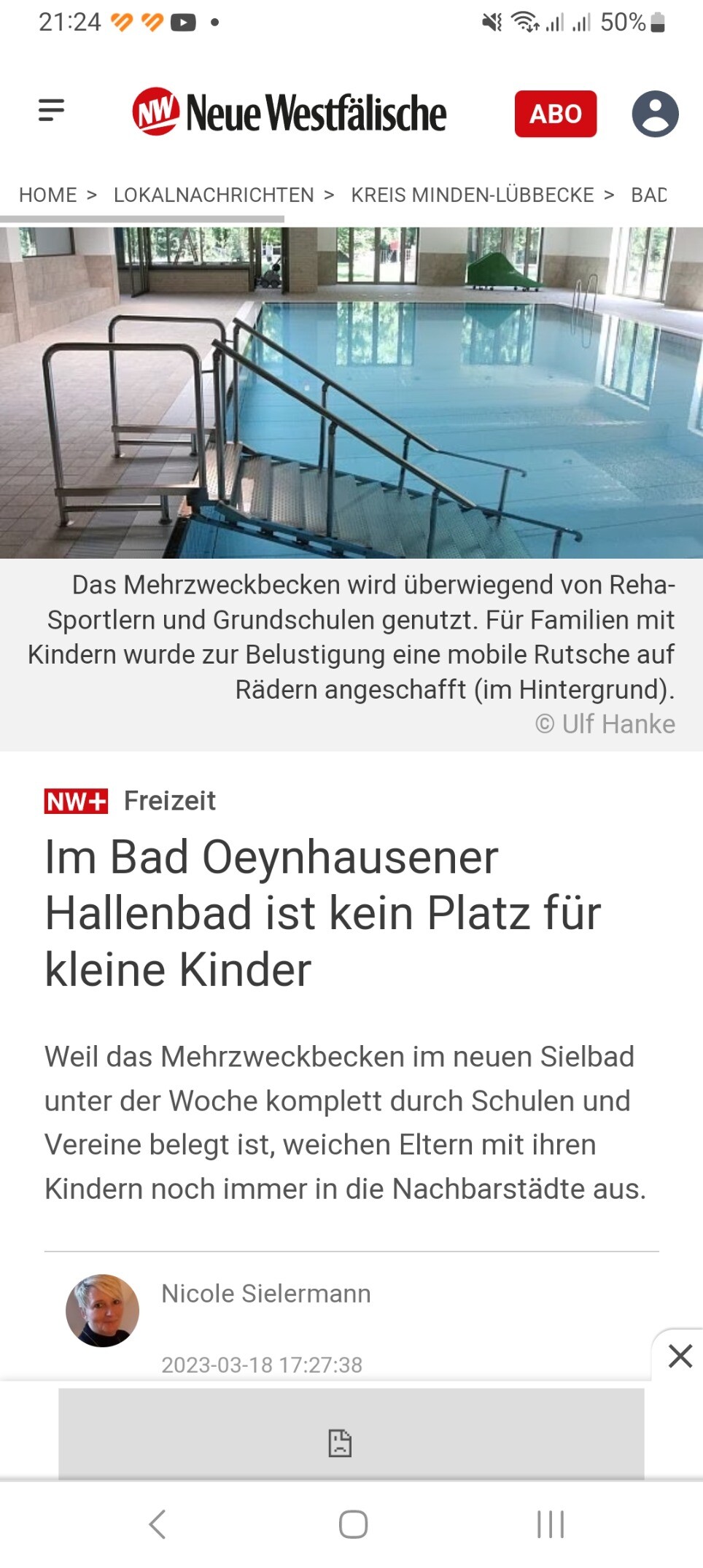
Task: Open LOKALNACHRICHTEN breadcrumb link
Action: pyautogui.click(x=213, y=195)
